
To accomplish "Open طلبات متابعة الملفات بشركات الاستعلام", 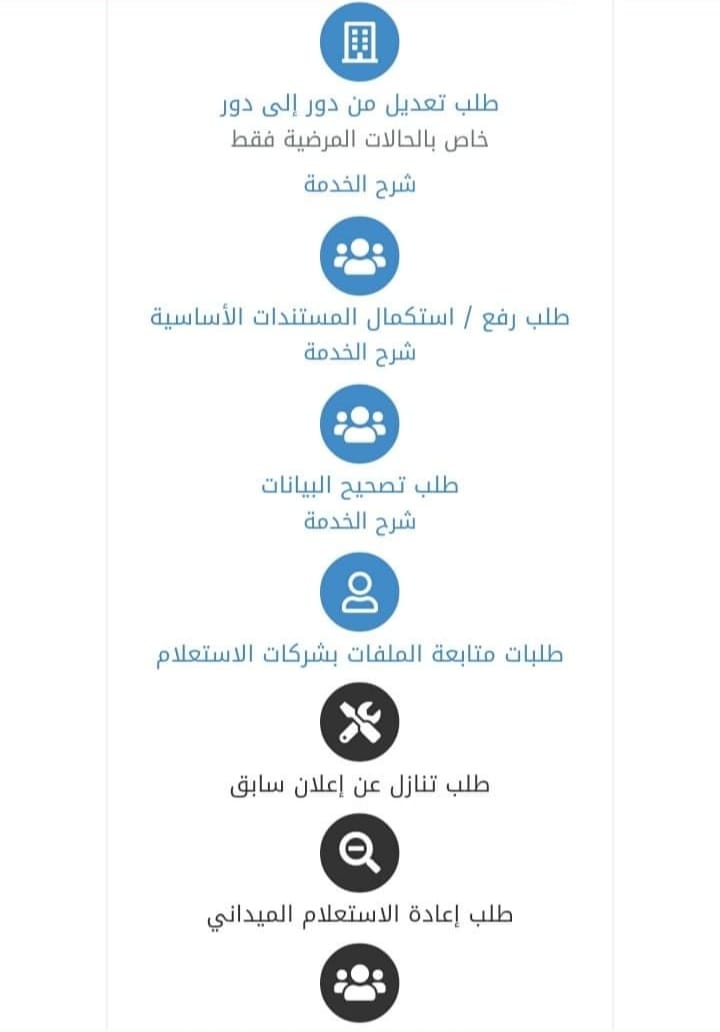I will click(x=359, y=654).
